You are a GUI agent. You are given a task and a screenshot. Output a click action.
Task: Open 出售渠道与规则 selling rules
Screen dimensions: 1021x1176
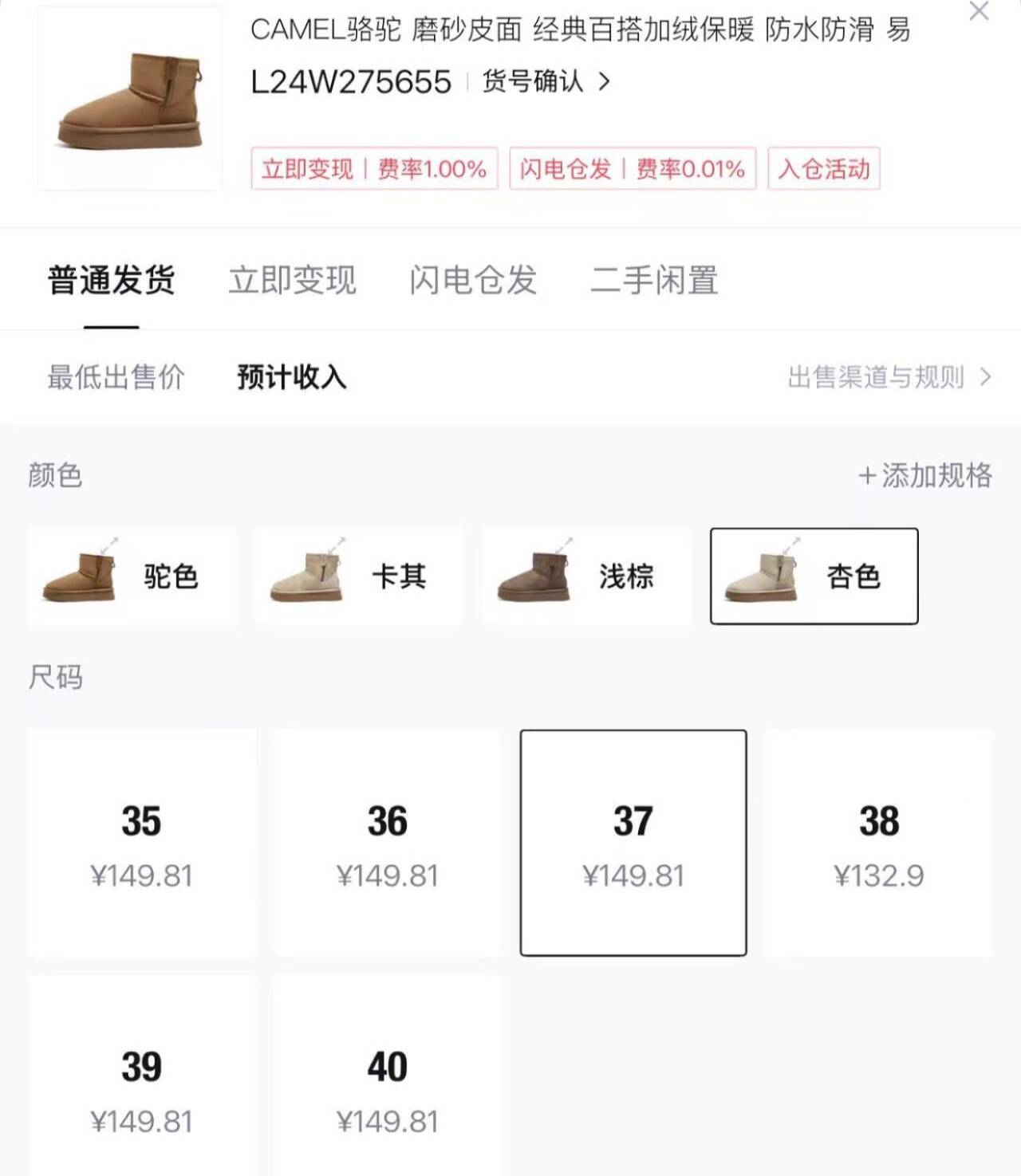point(889,377)
